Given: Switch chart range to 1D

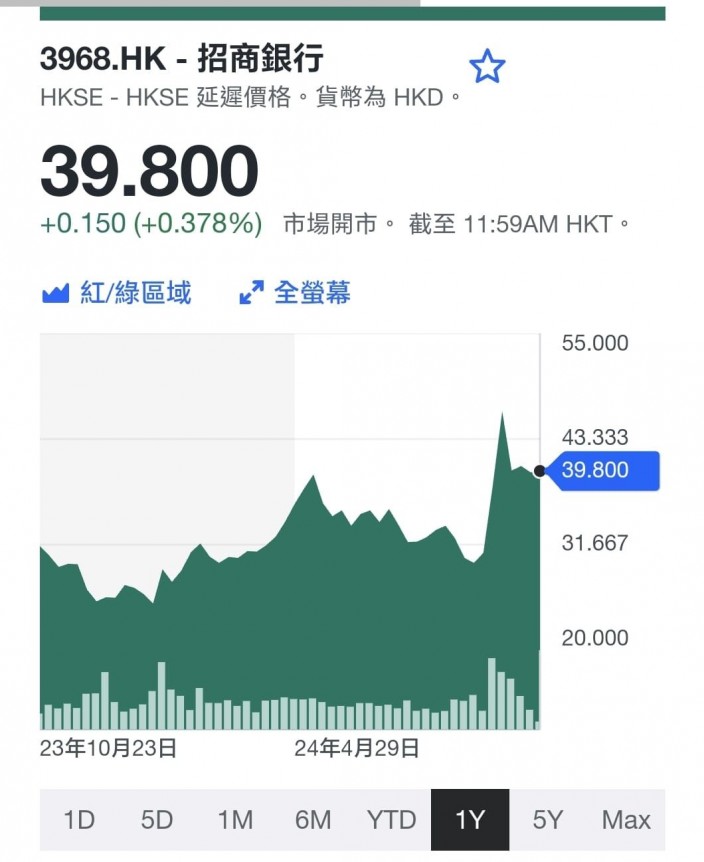Looking at the screenshot, I should [79, 820].
